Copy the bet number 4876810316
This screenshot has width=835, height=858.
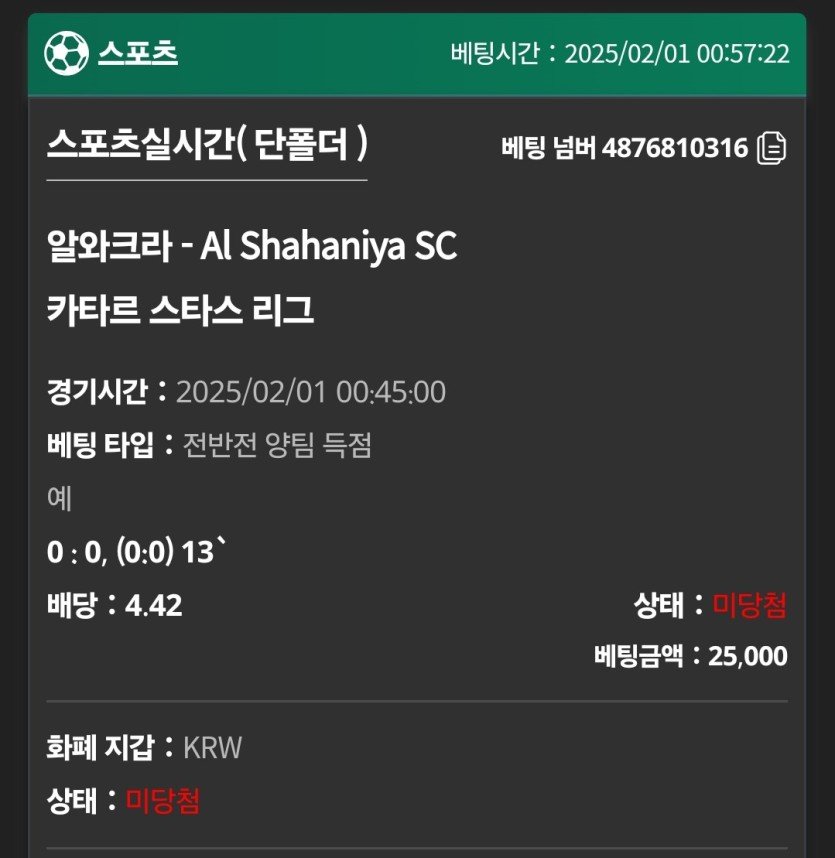click(772, 148)
